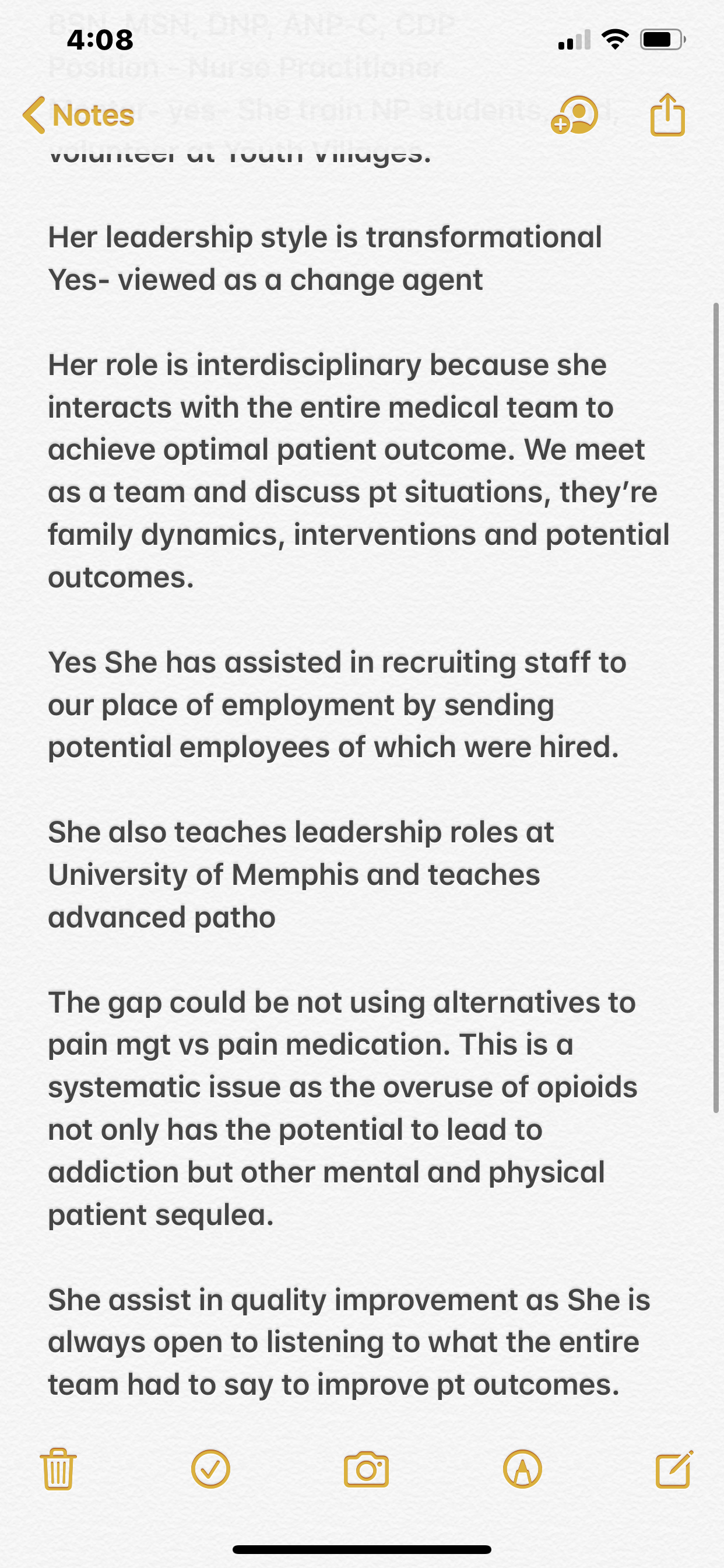Open the markup pen tool

tap(523, 1469)
